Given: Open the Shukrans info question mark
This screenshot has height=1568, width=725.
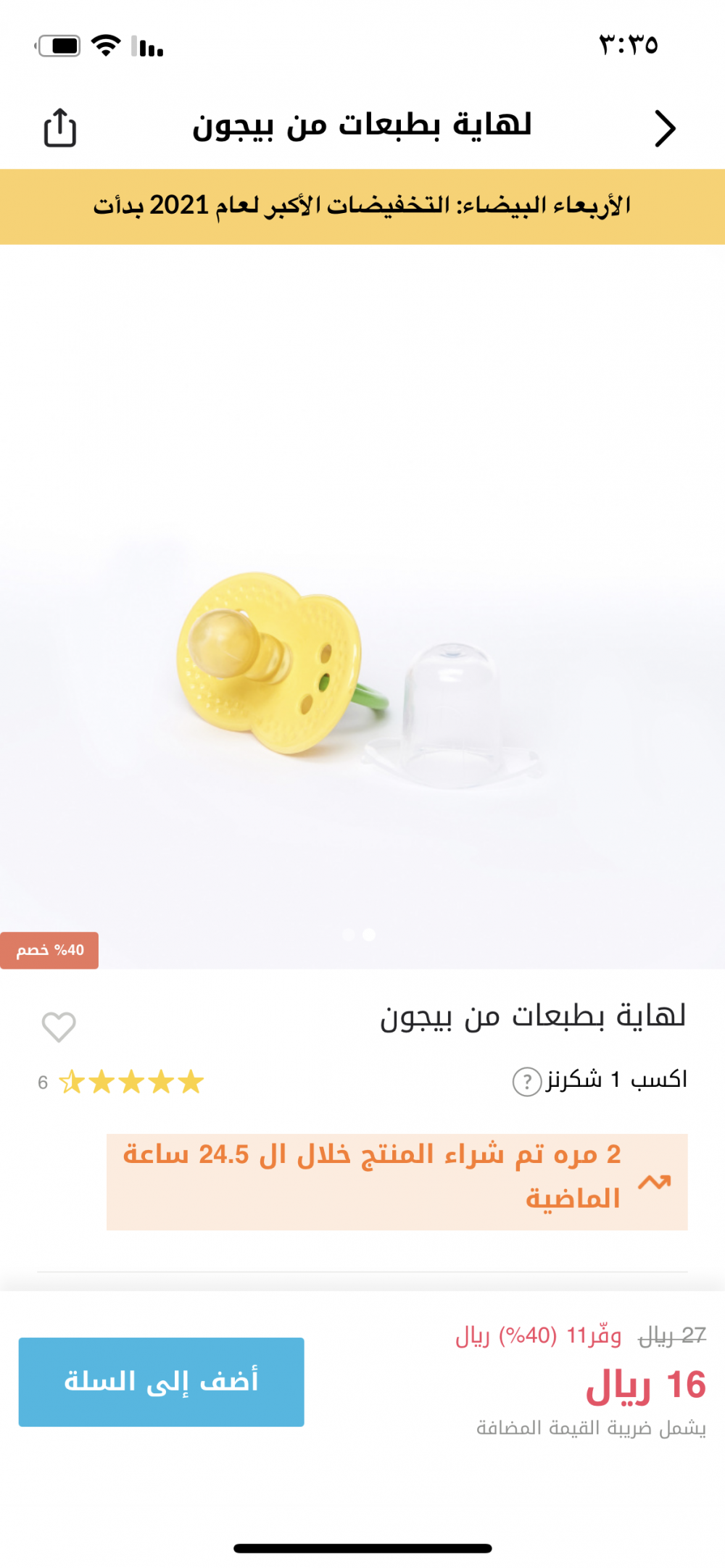Looking at the screenshot, I should 527,1082.
